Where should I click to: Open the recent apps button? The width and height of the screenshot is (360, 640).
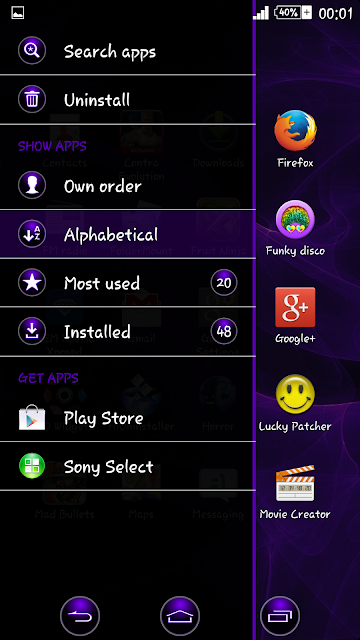pyautogui.click(x=280, y=616)
